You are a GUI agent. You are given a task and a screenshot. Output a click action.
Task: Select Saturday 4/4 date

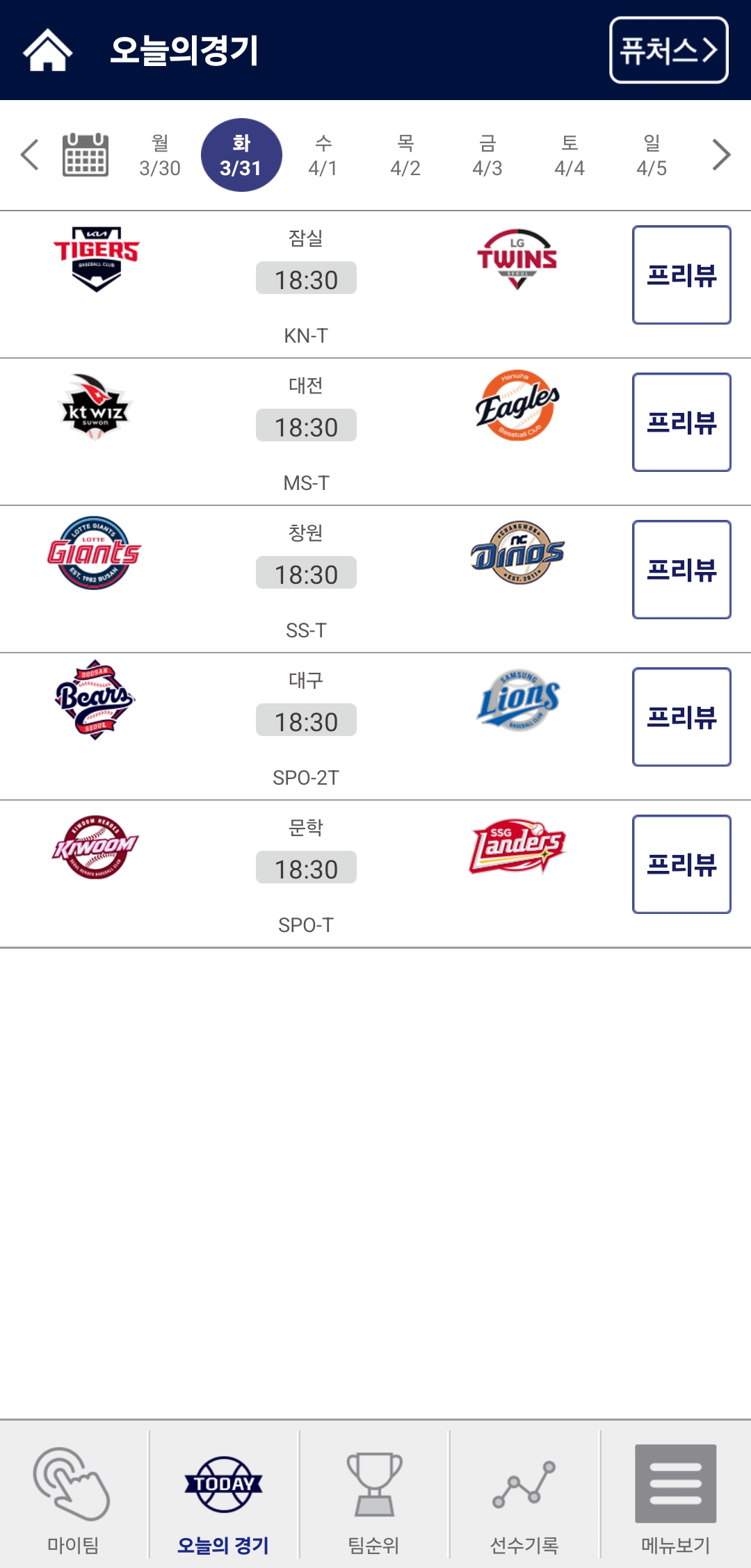pos(569,155)
